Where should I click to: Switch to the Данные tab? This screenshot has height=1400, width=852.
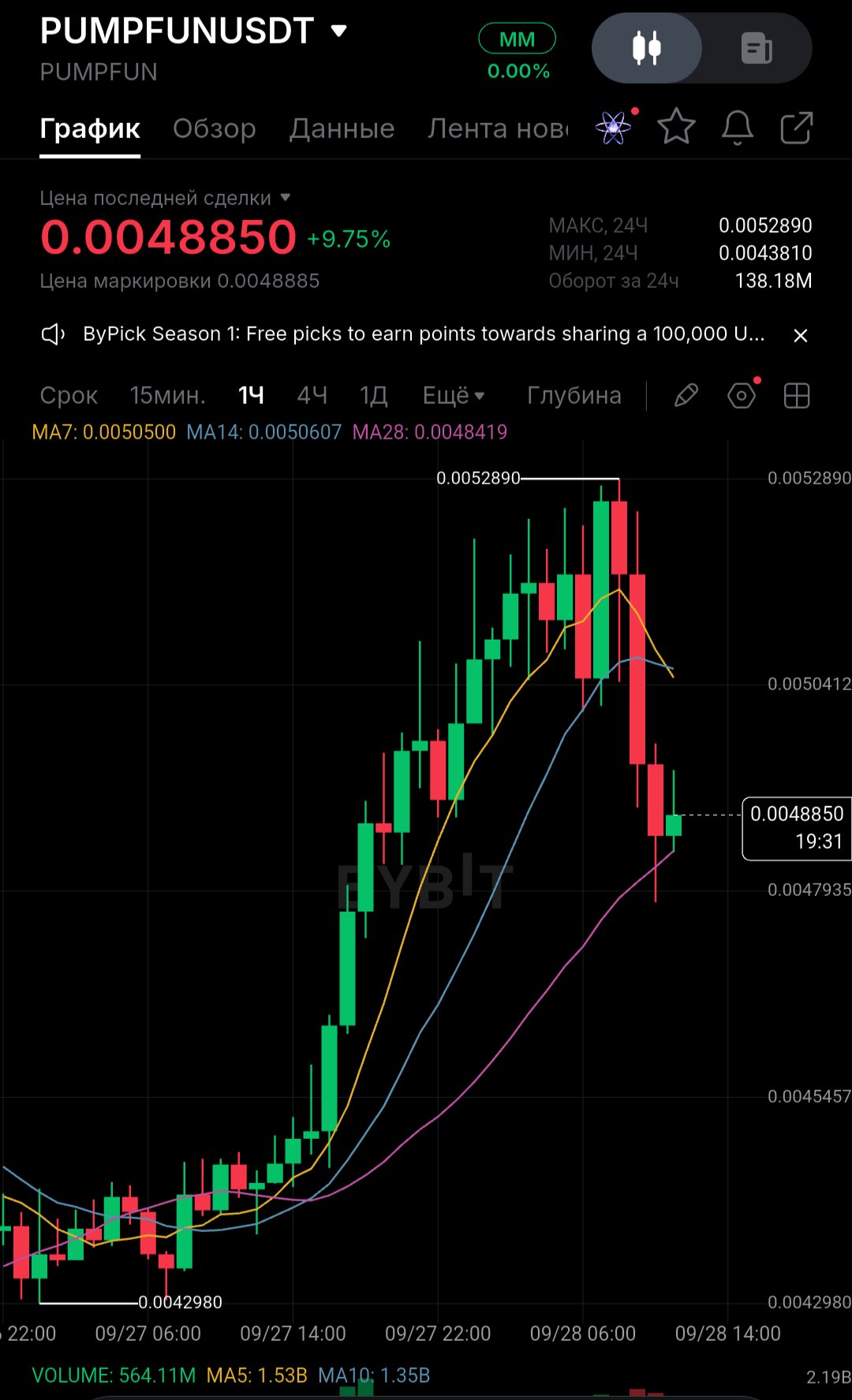[342, 129]
